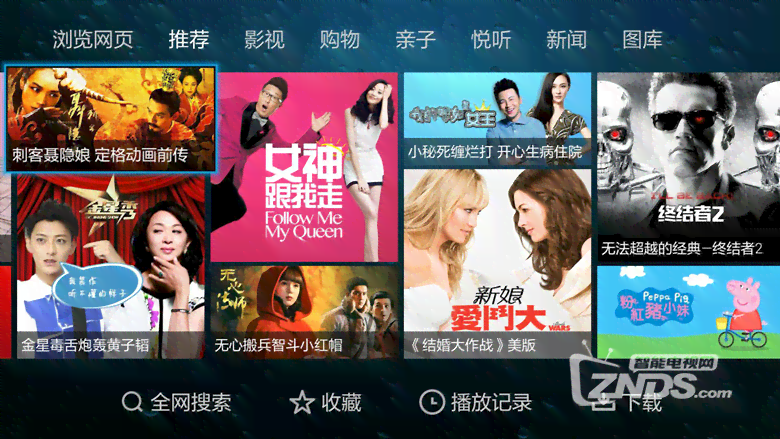Image resolution: width=780 pixels, height=439 pixels.
Task: Open 刺客聂隐娘 定格动画前传 tile
Action: click(110, 118)
